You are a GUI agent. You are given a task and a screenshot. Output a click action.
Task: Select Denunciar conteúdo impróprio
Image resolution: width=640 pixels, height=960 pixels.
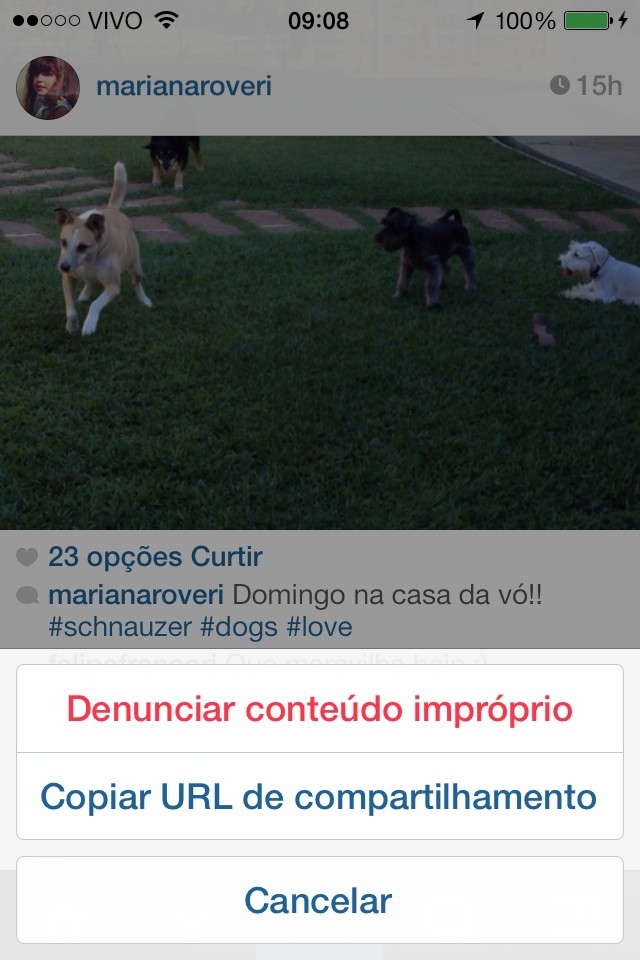[319, 709]
